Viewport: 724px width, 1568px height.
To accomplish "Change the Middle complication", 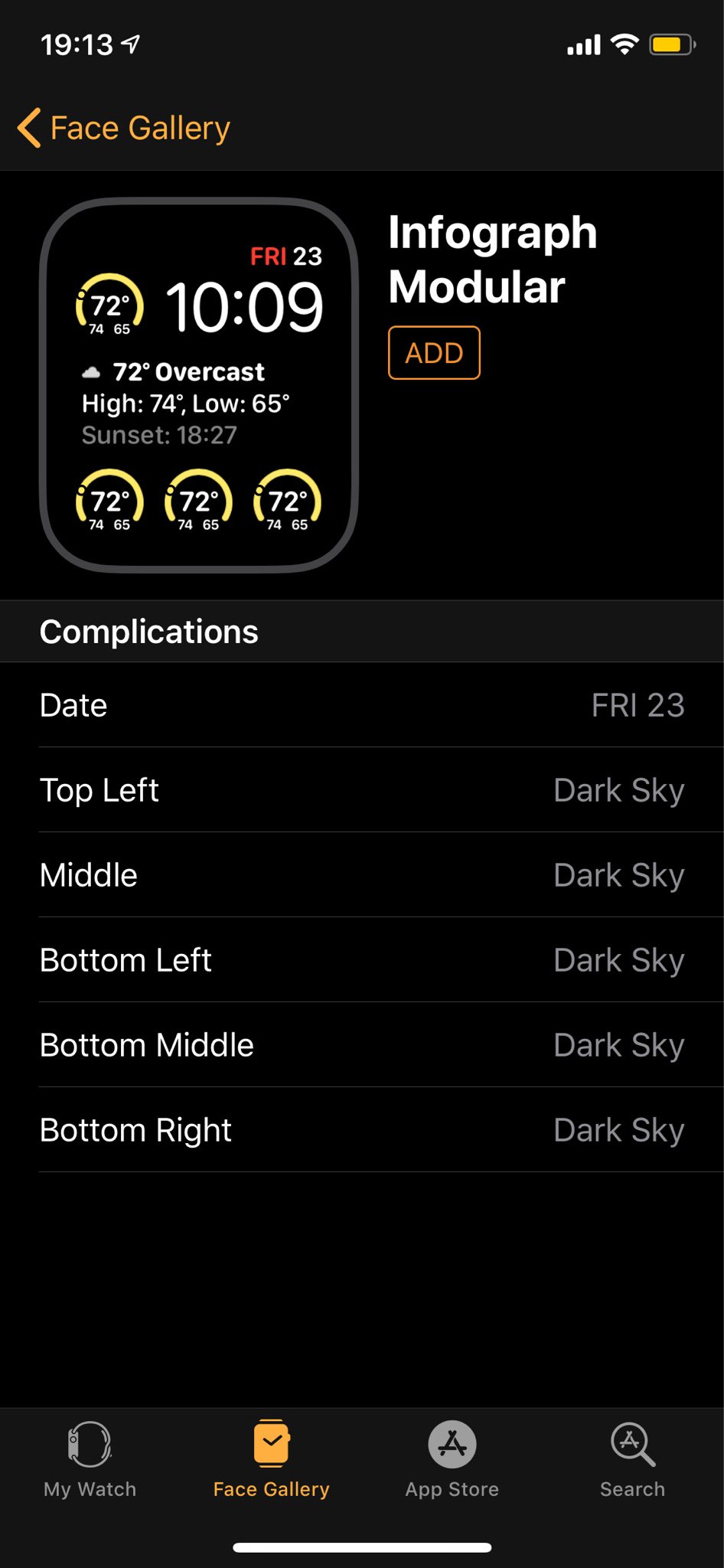I will pyautogui.click(x=362, y=875).
